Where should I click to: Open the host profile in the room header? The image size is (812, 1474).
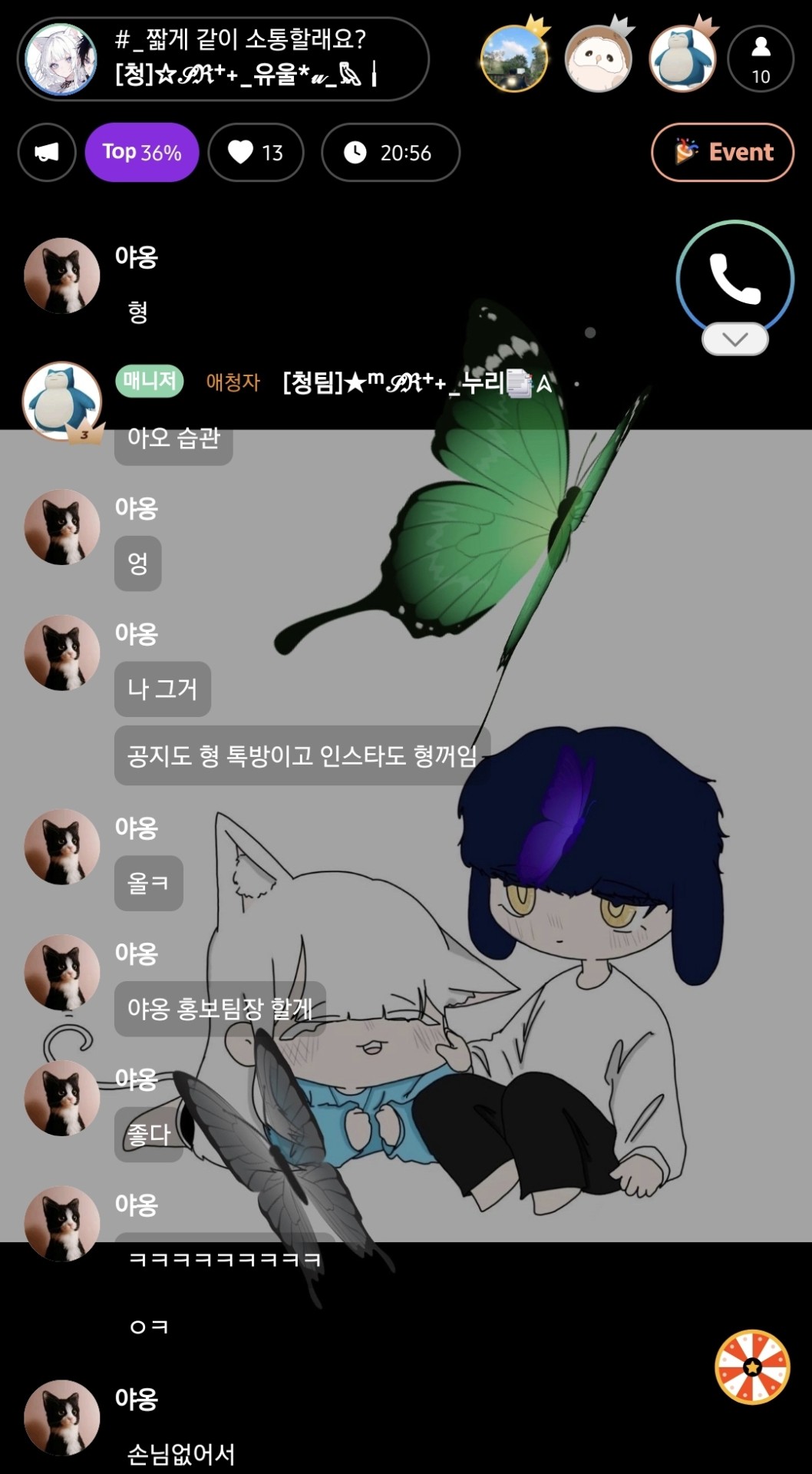61,59
